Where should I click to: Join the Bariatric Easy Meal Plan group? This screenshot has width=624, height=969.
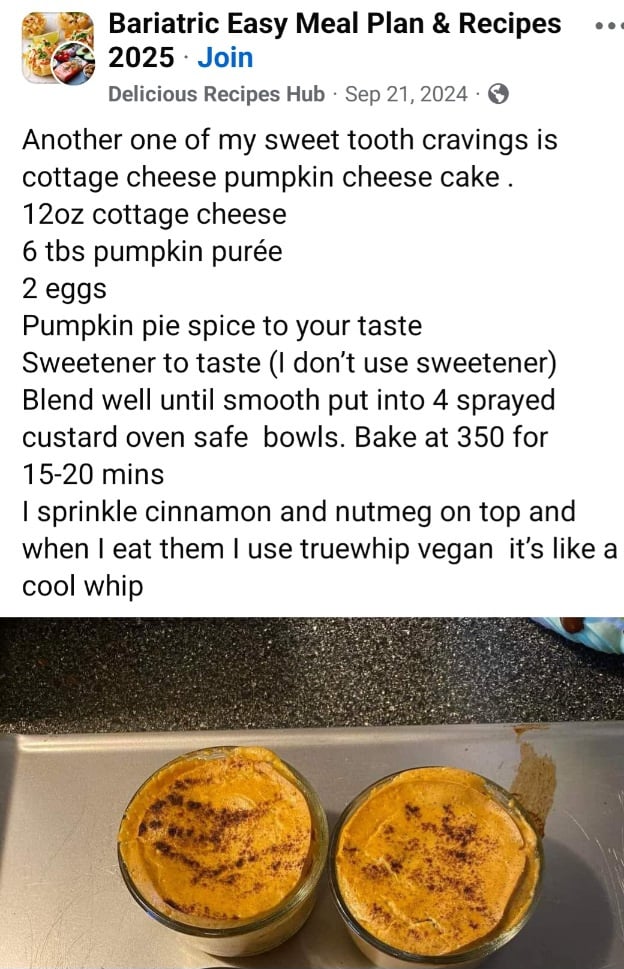pos(225,58)
